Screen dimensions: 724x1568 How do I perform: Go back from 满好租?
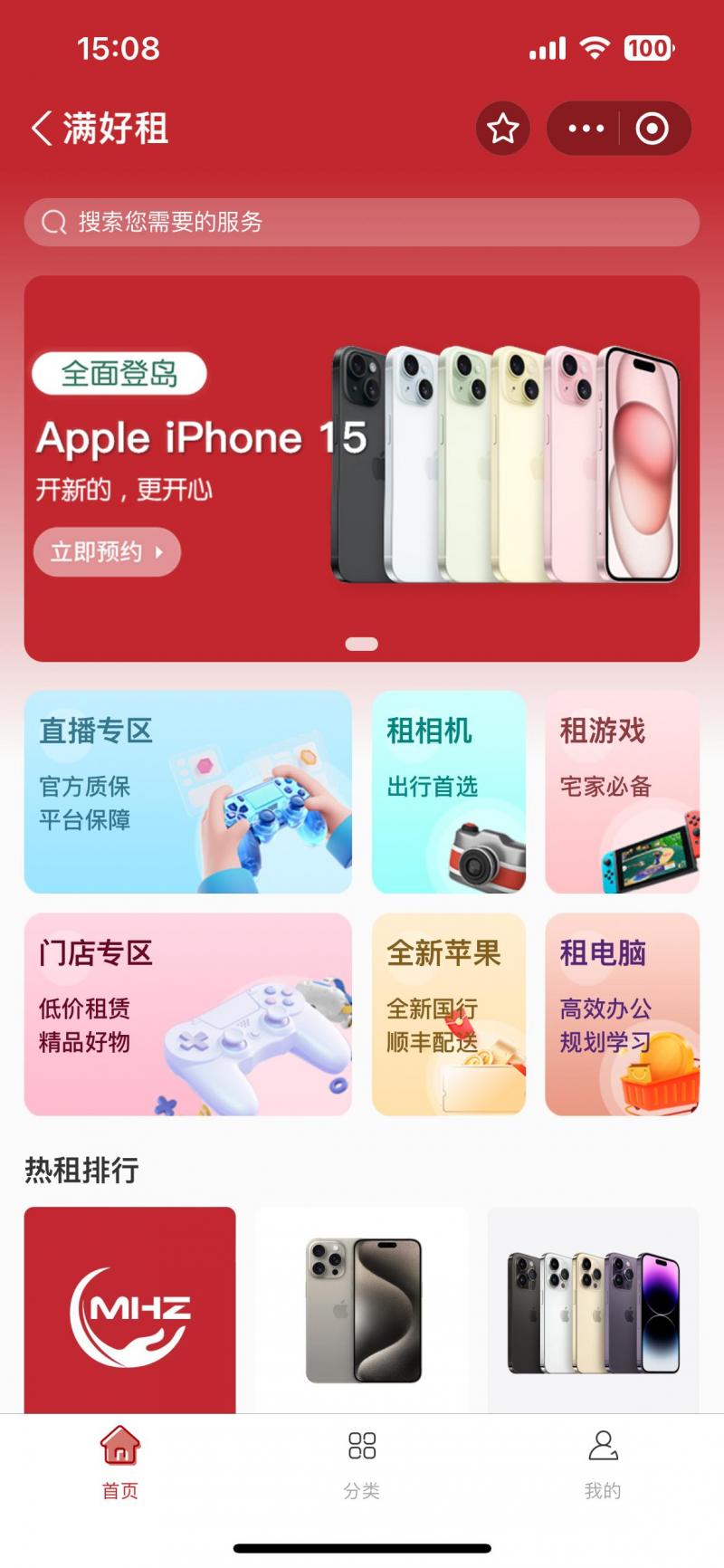click(x=42, y=129)
